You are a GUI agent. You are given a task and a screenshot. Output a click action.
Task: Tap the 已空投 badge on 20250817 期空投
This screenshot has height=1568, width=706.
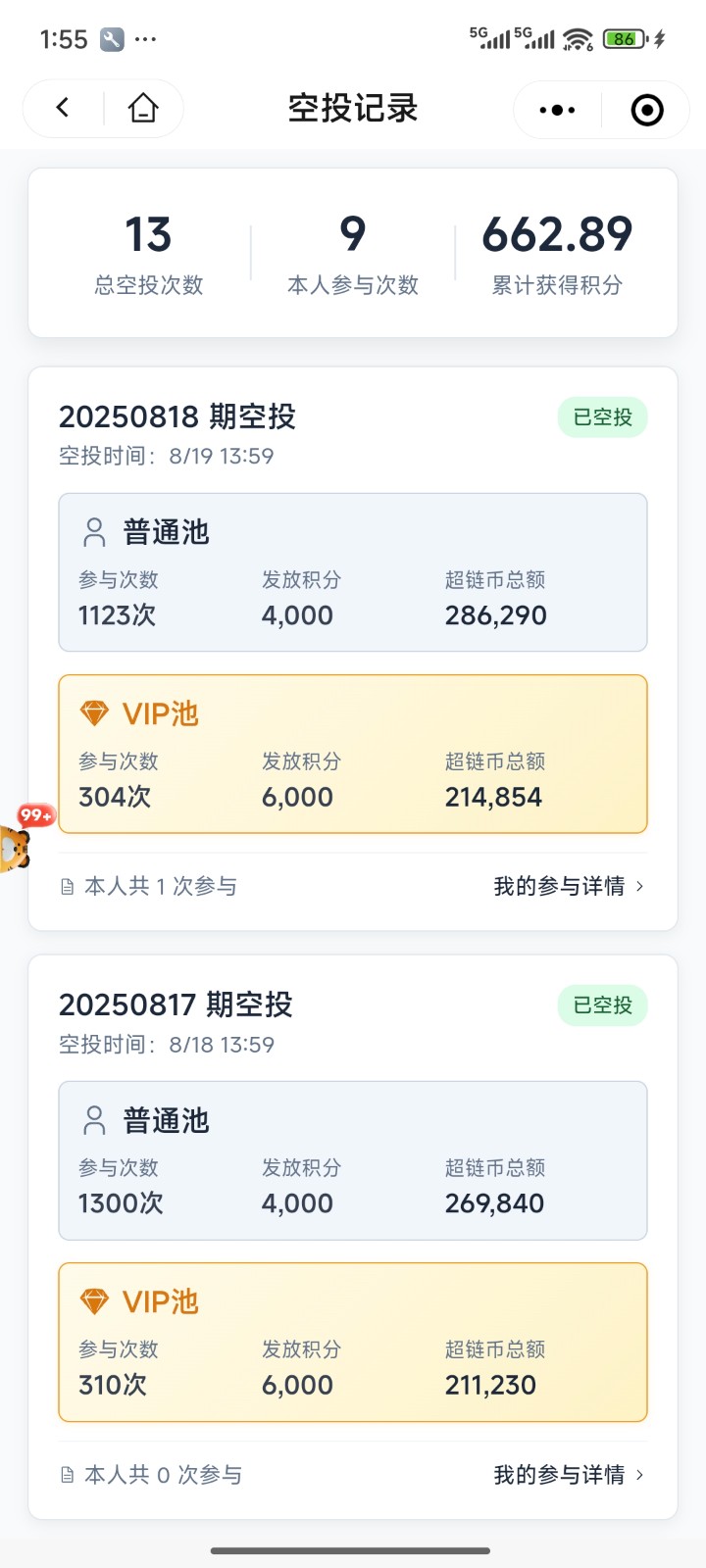pyautogui.click(x=601, y=1004)
